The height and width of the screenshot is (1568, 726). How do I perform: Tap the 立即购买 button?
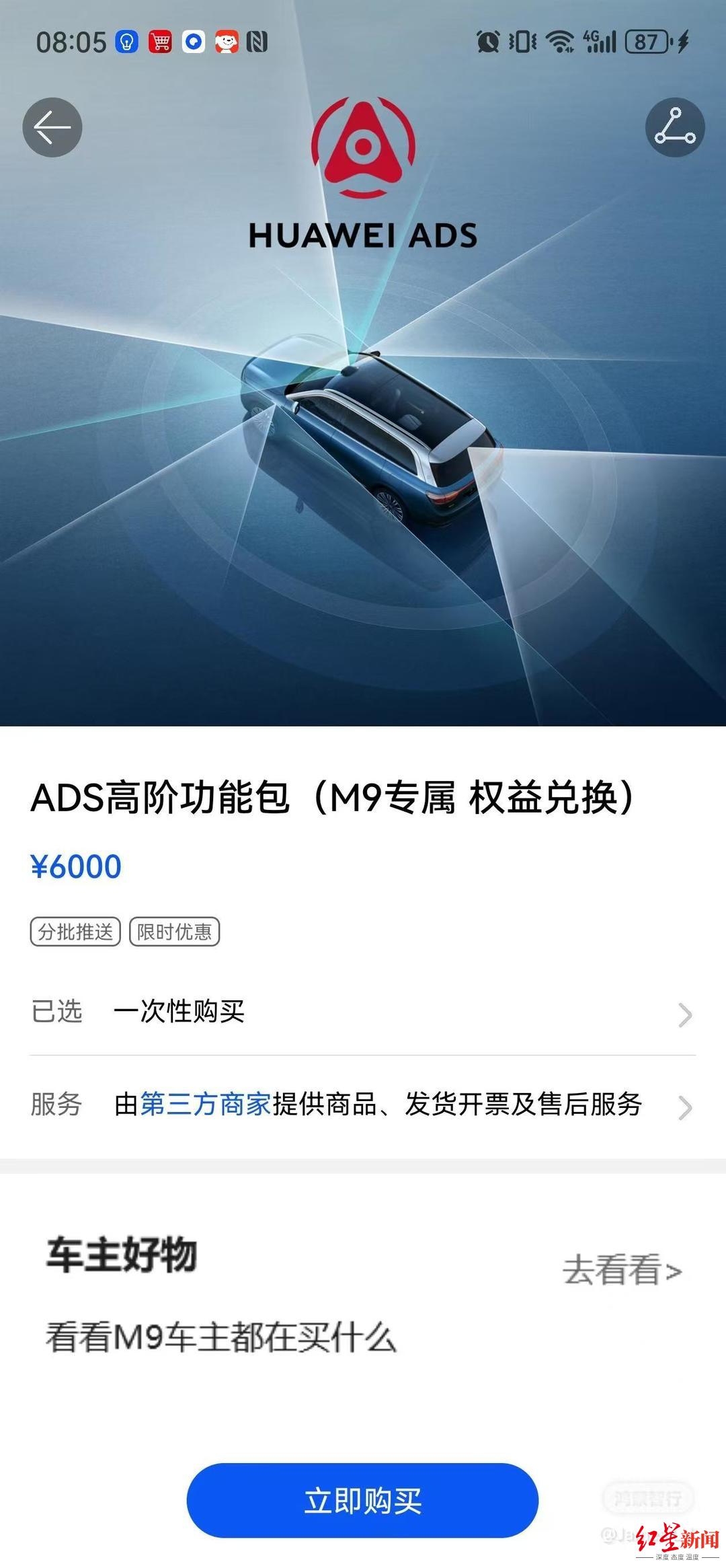tap(362, 1501)
